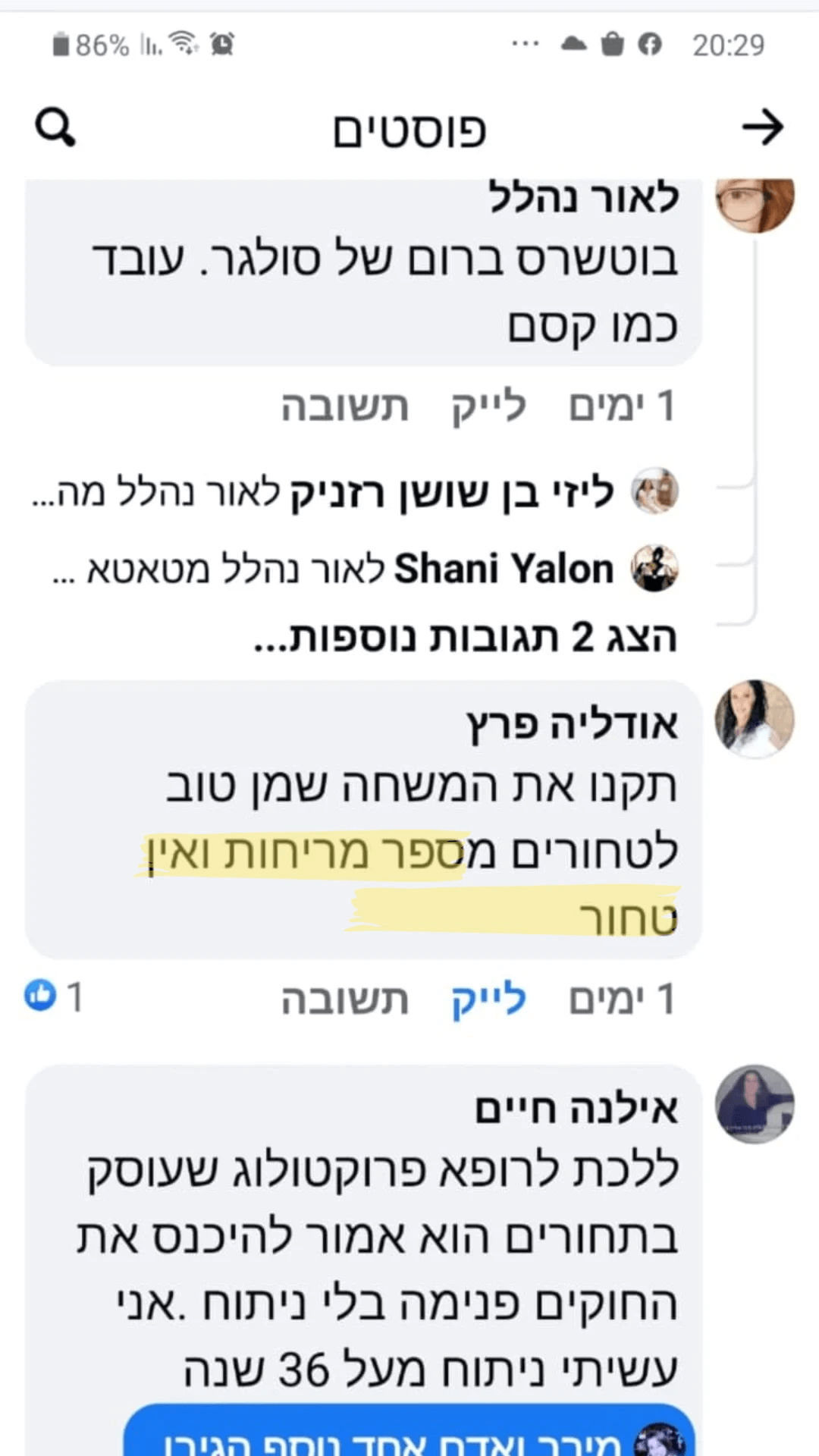The image size is (819, 1456).
Task: Reply to the comment by לאור נהלל
Action: [x=345, y=407]
